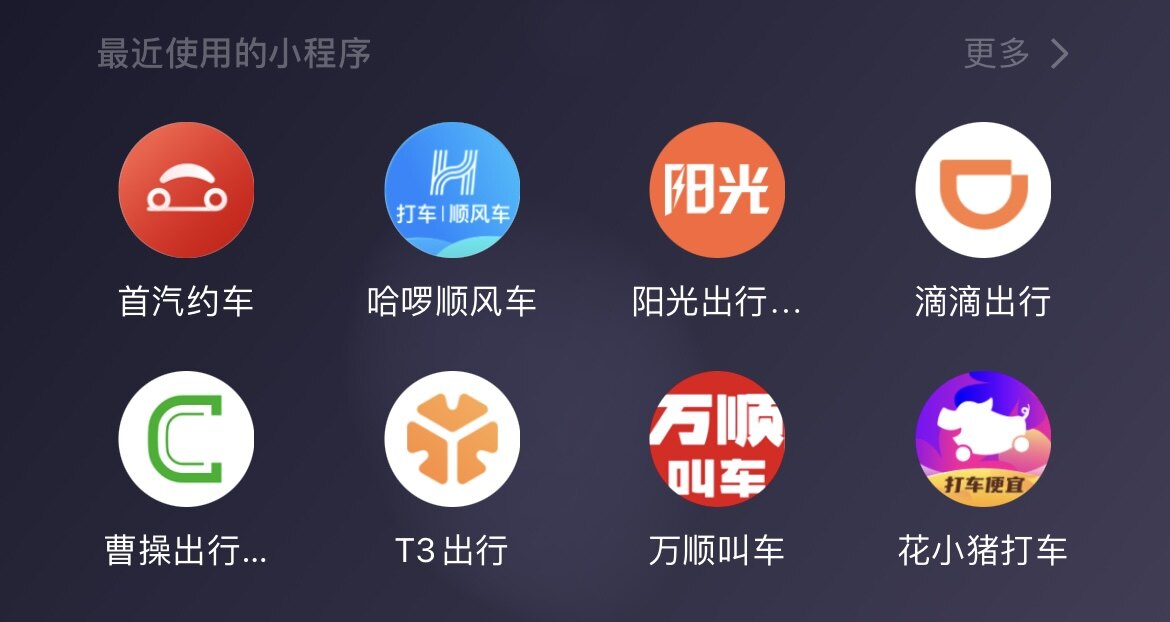Launch the 首汽约车 mini program
Image resolution: width=1170 pixels, height=622 pixels.
[x=186, y=190]
